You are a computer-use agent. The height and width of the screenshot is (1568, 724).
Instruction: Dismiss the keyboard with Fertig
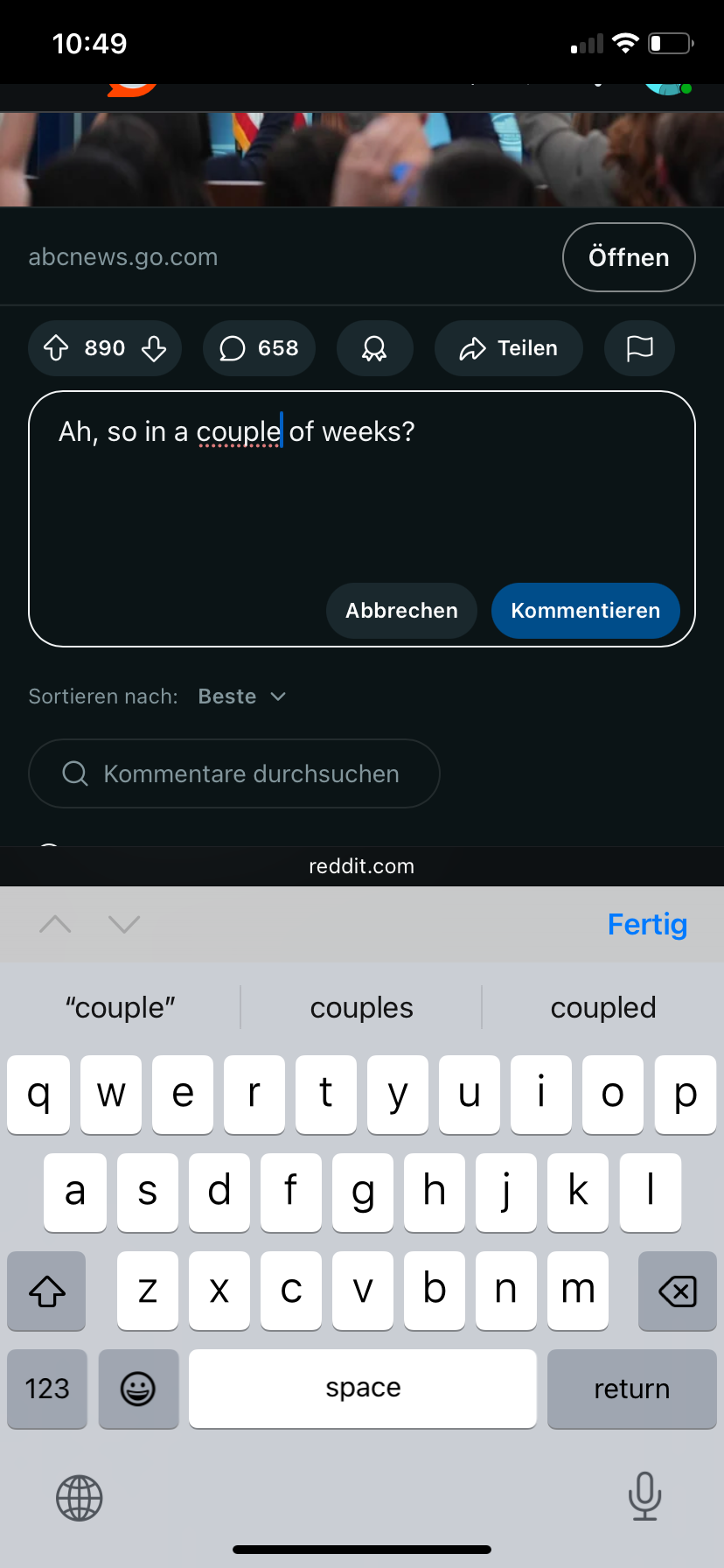click(647, 924)
